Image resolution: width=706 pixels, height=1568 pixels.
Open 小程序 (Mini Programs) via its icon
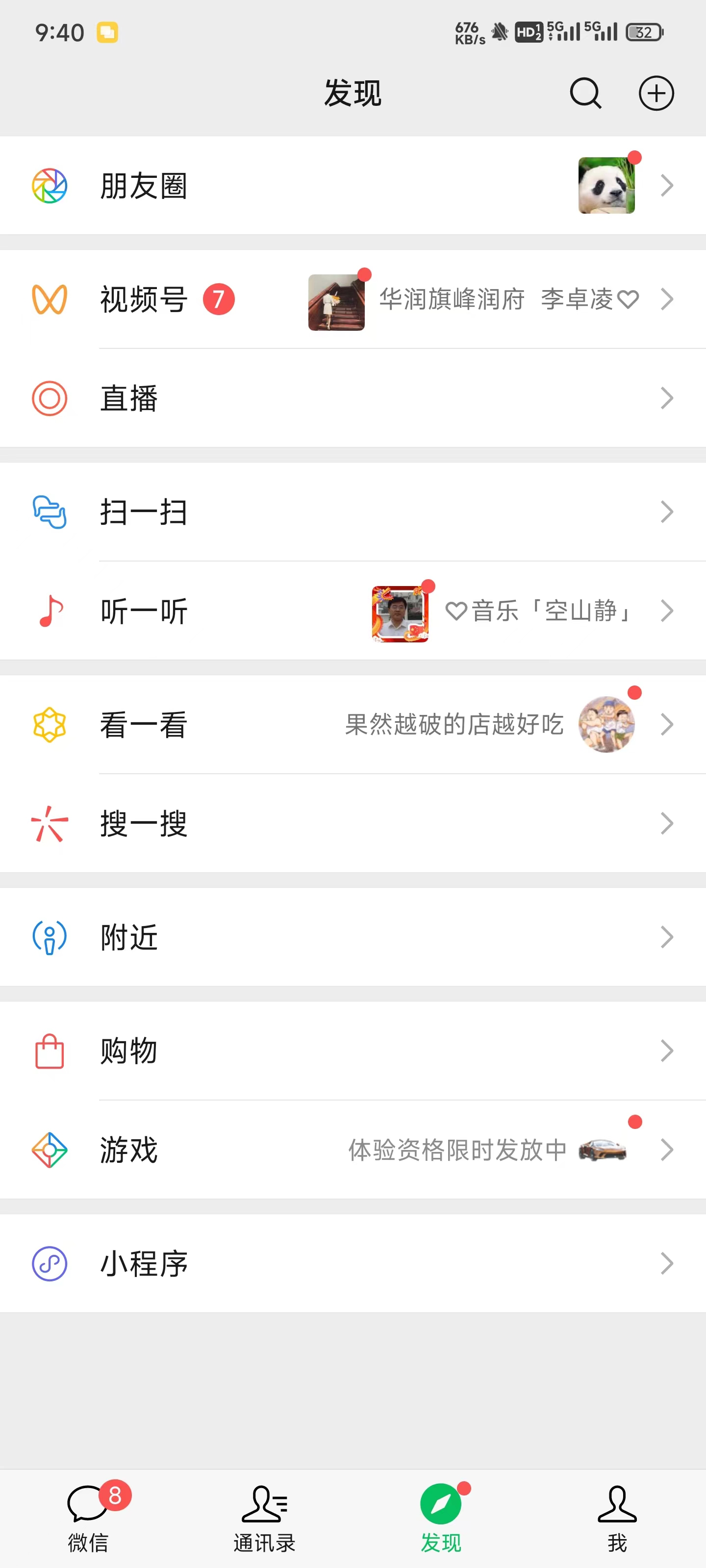(50, 1263)
